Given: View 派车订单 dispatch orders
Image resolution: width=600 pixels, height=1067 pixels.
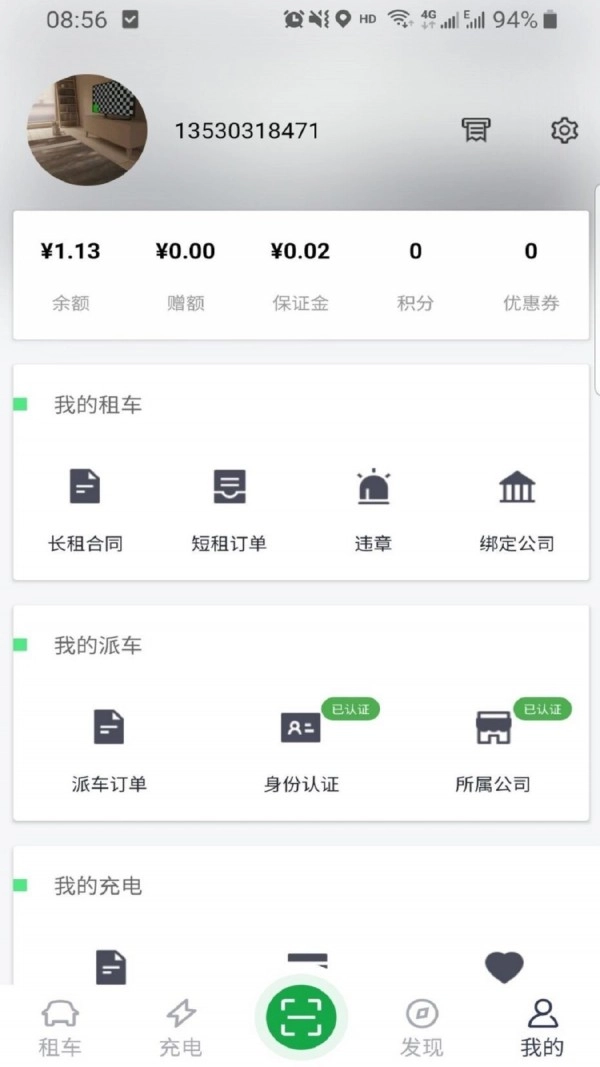Looking at the screenshot, I should pos(109,750).
